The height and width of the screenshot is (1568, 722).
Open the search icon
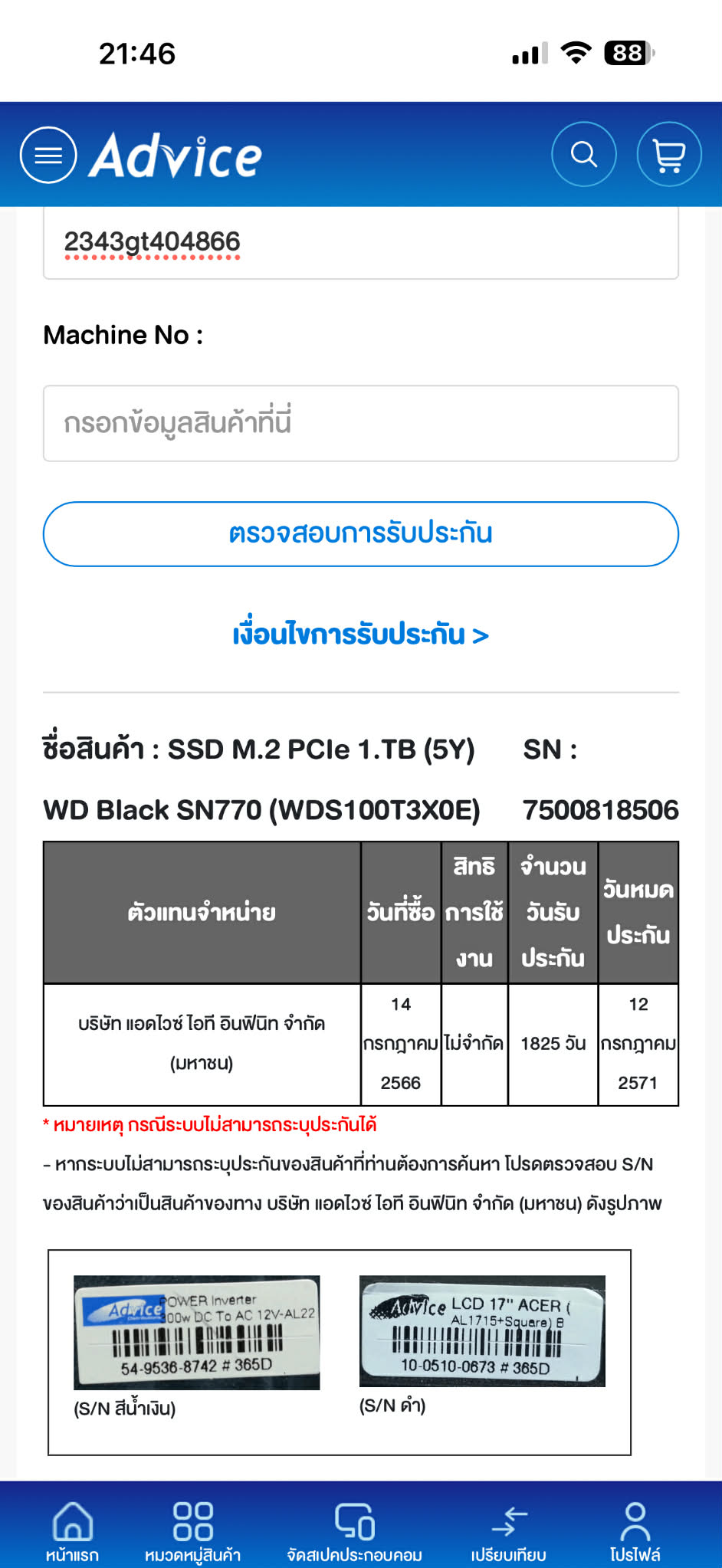coord(584,154)
